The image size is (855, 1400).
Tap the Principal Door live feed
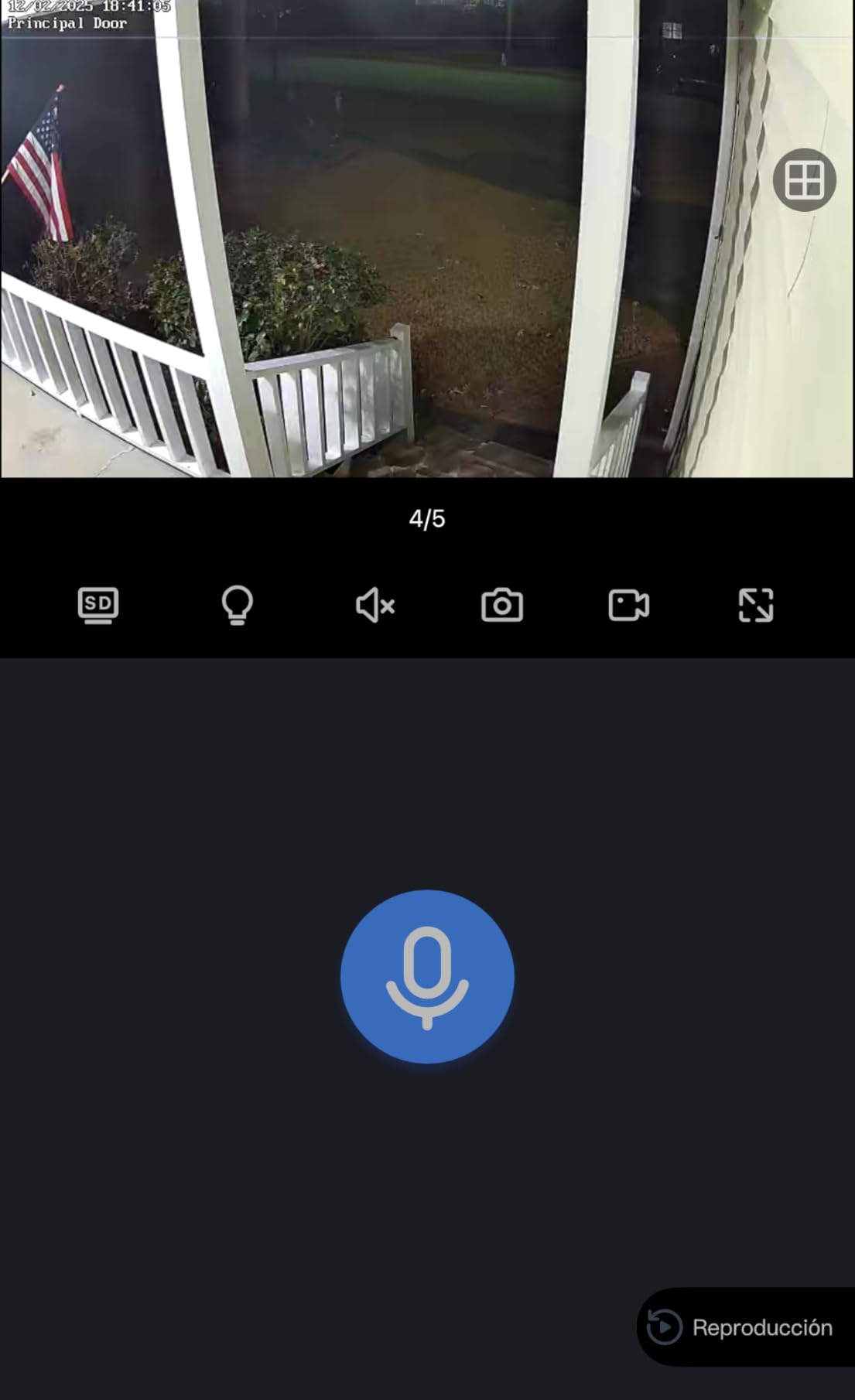427,239
